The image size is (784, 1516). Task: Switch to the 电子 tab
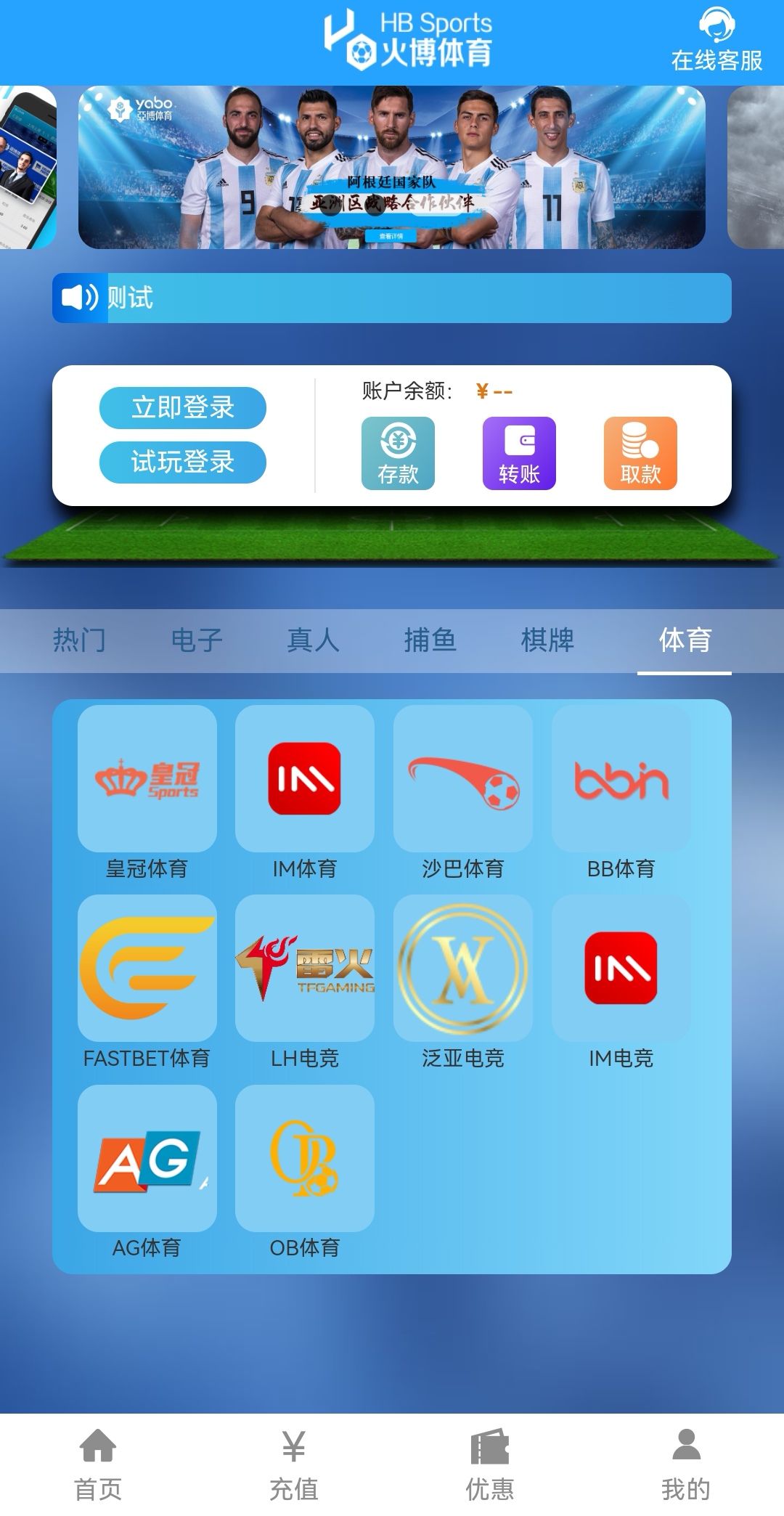(197, 640)
